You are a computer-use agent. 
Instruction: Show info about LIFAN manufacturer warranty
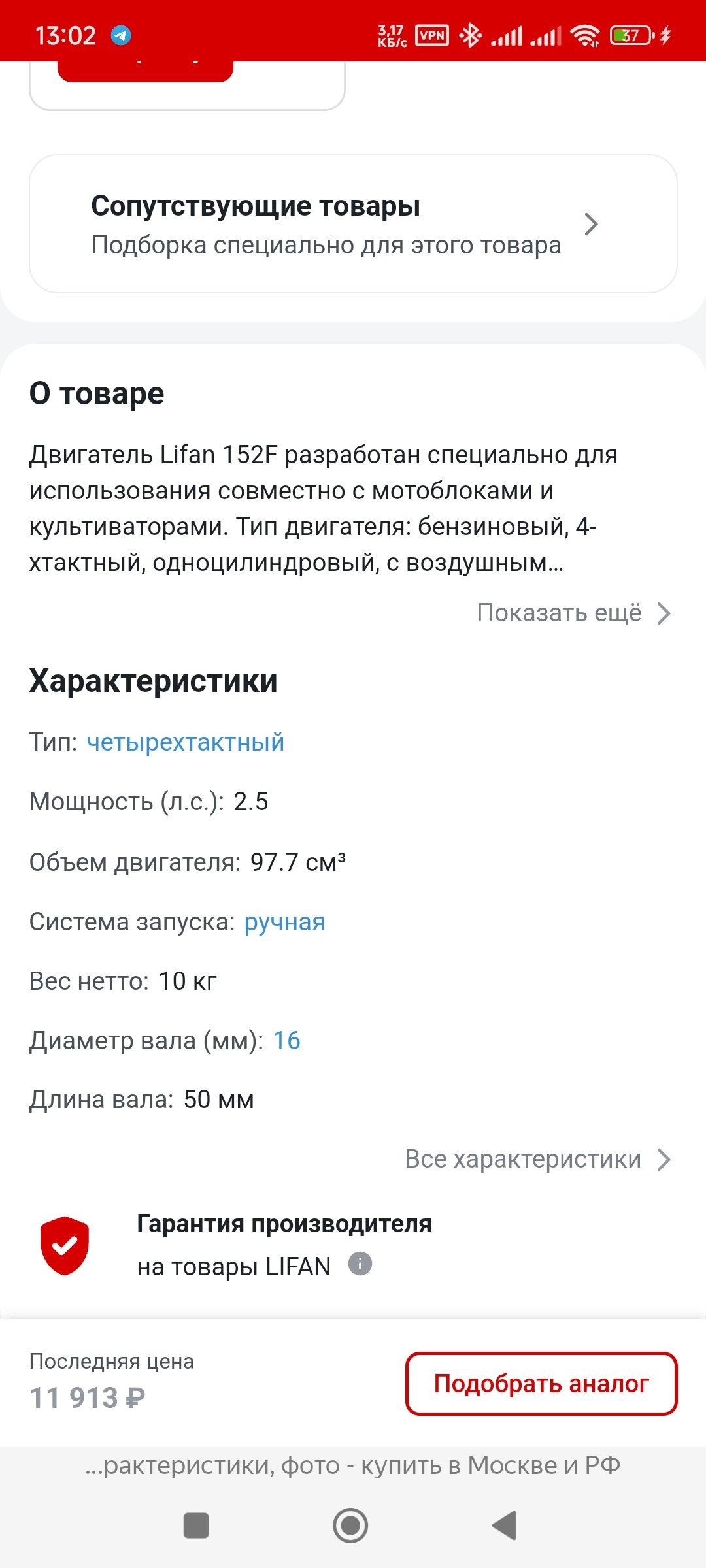tap(360, 1264)
